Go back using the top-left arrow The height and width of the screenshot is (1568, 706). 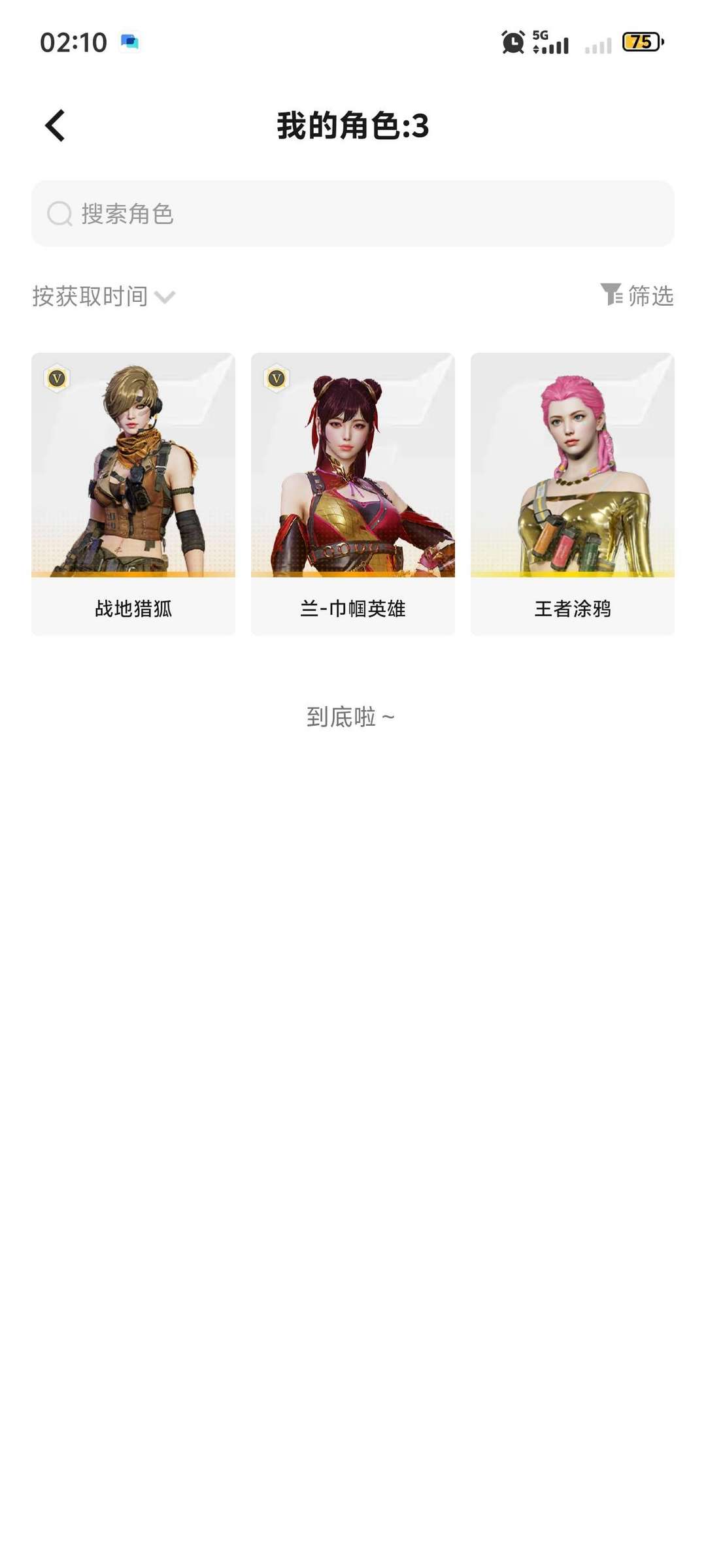tap(56, 125)
